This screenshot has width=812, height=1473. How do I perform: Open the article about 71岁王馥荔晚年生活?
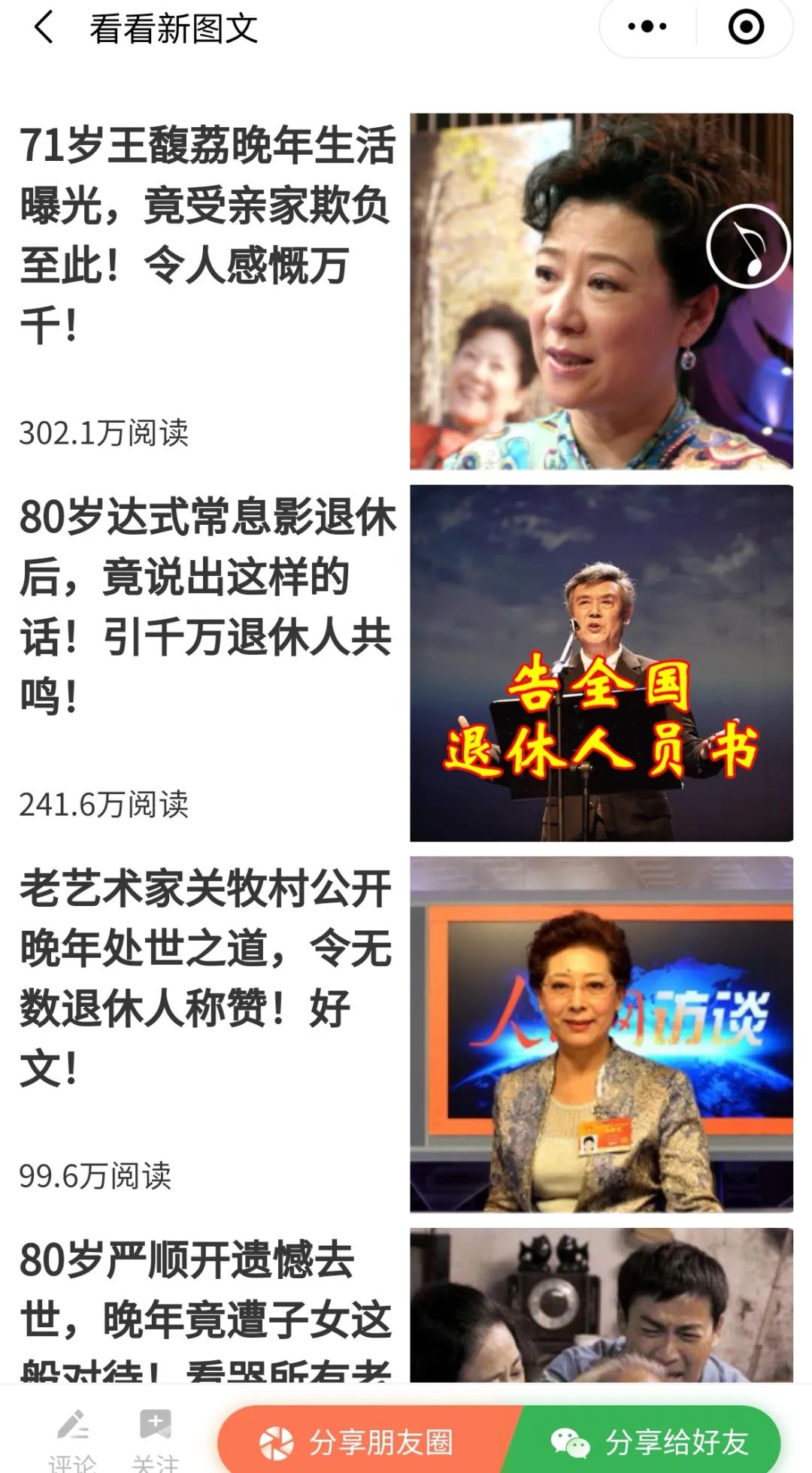pyautogui.click(x=208, y=235)
